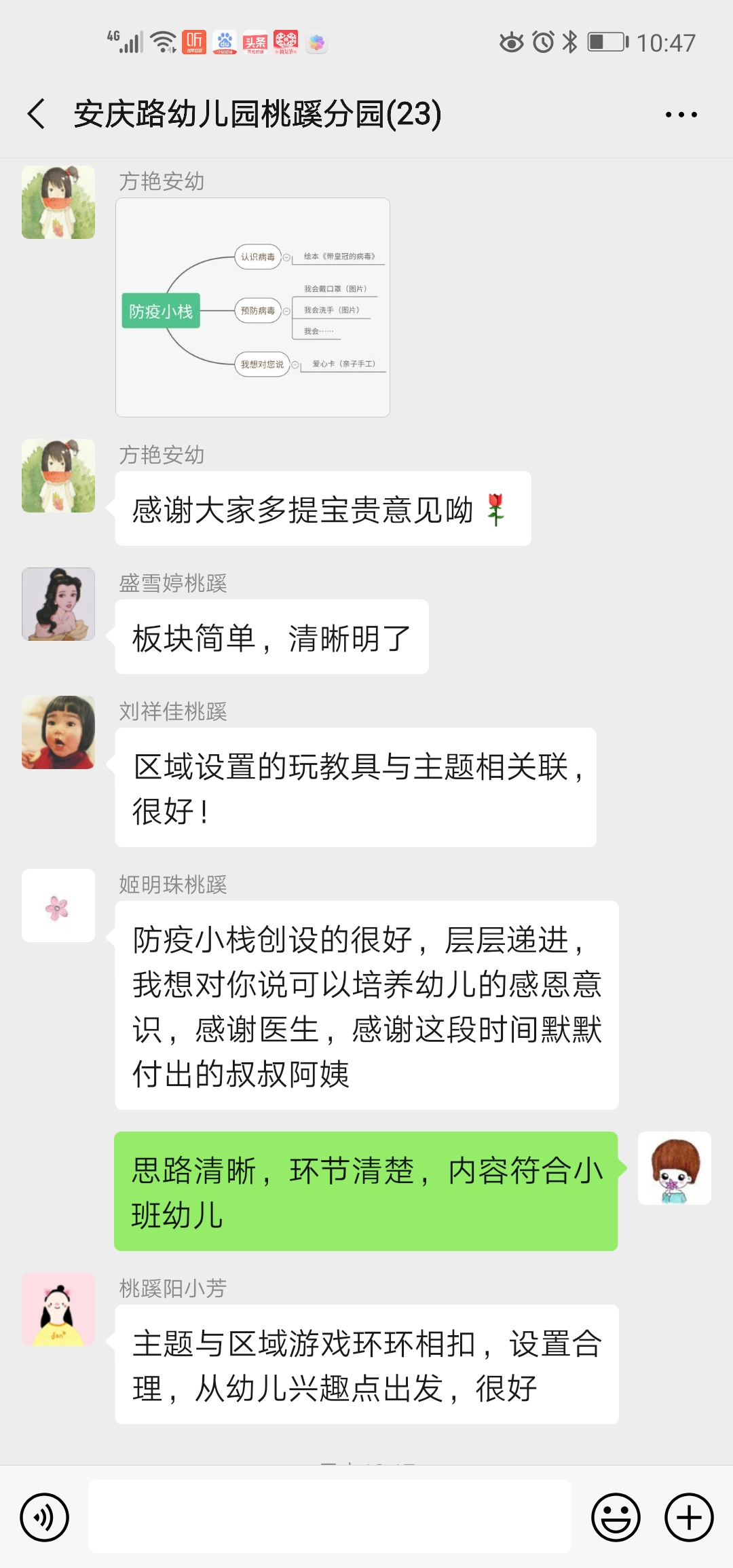This screenshot has width=733, height=1568.
Task: Open the emoji sticker panel
Action: (616, 1517)
